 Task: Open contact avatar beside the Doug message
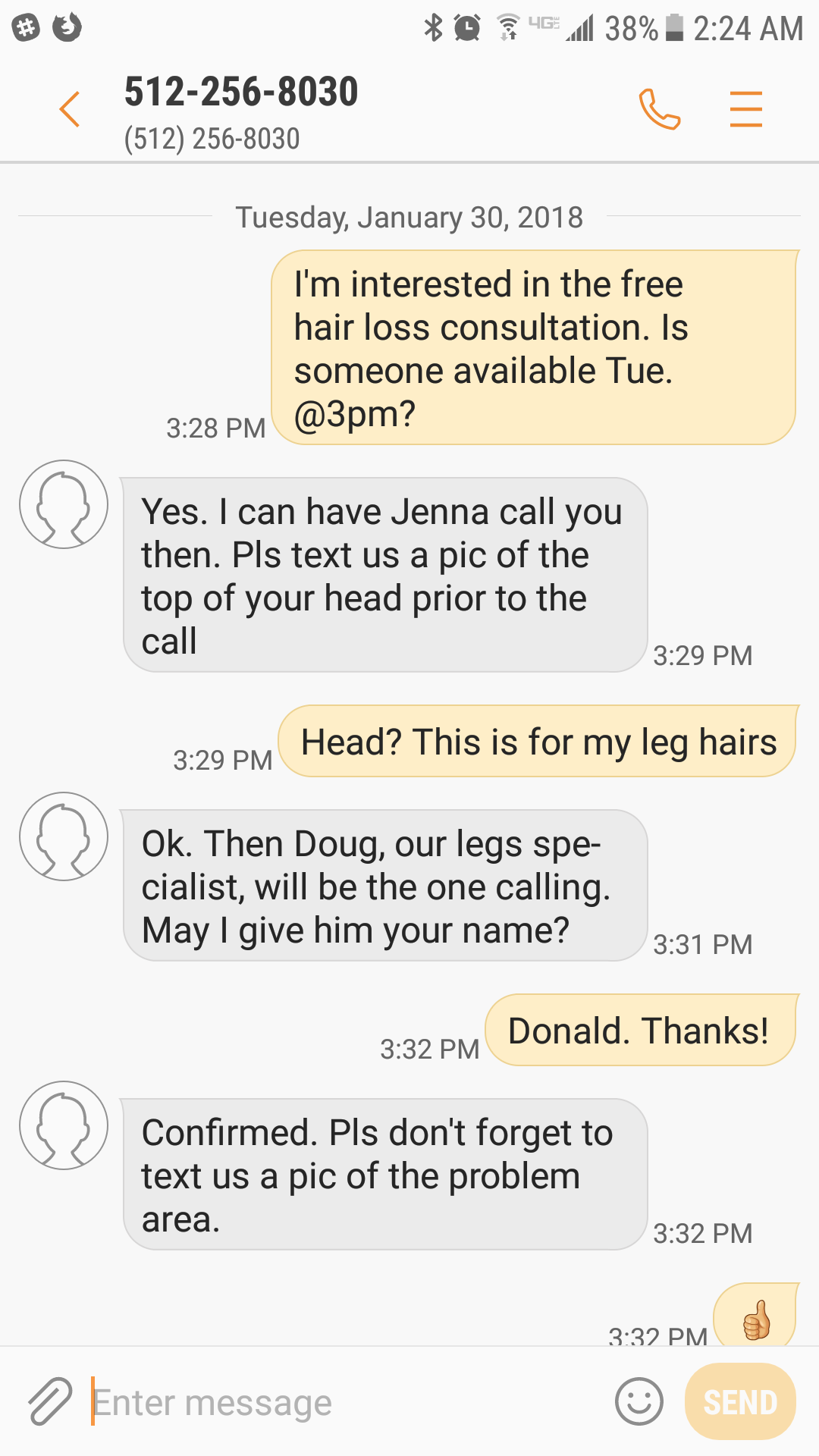point(64,836)
